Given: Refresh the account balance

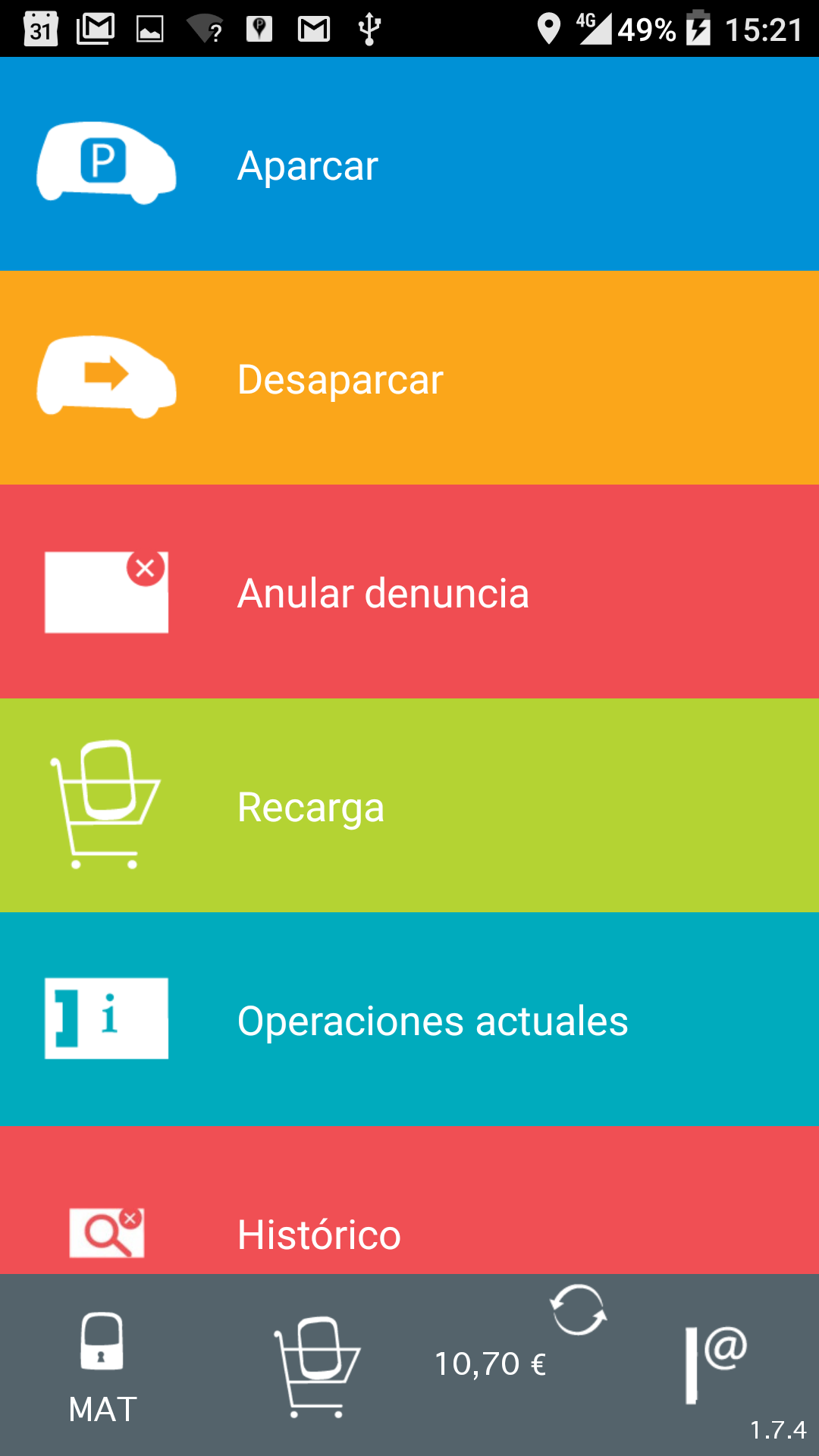Looking at the screenshot, I should click(x=578, y=1310).
